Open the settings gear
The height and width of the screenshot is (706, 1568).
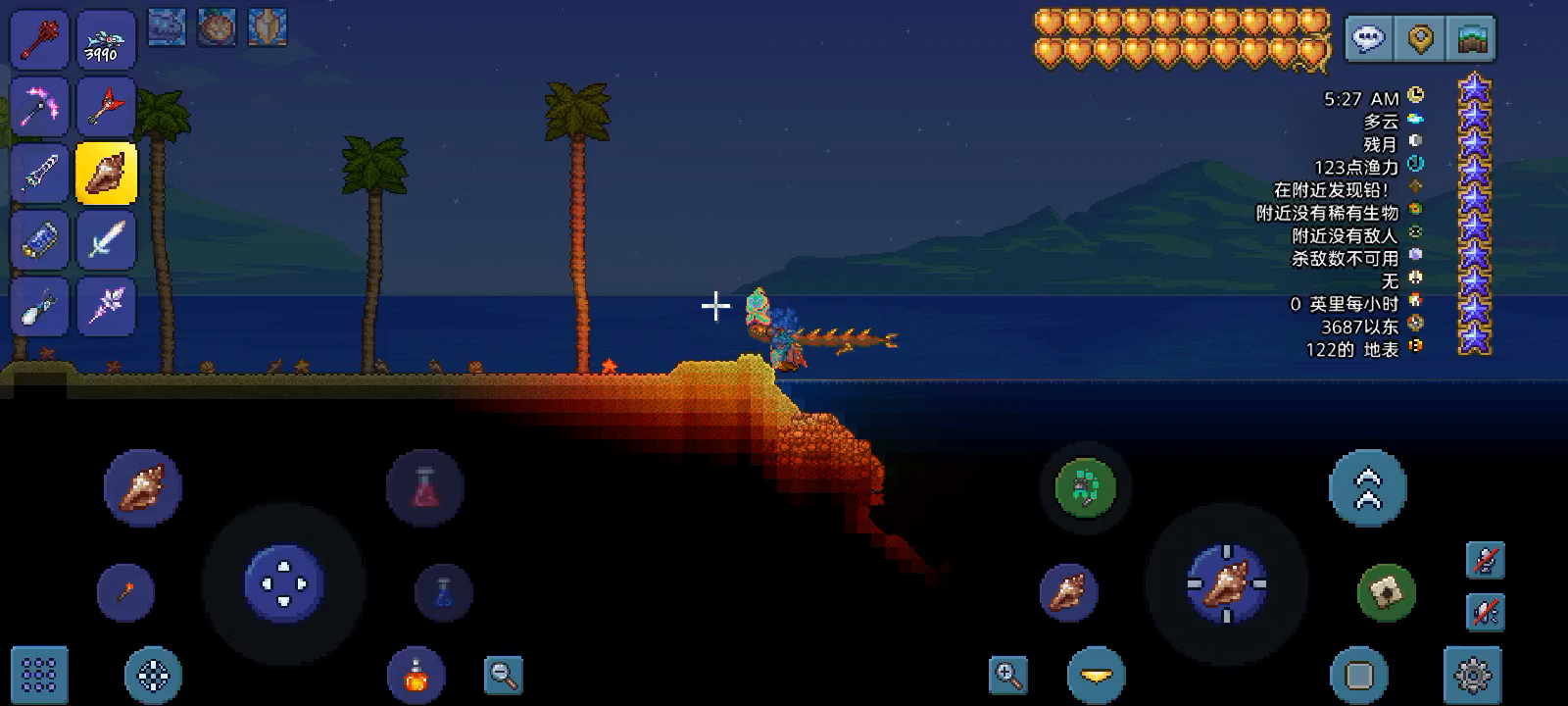click(x=1473, y=675)
